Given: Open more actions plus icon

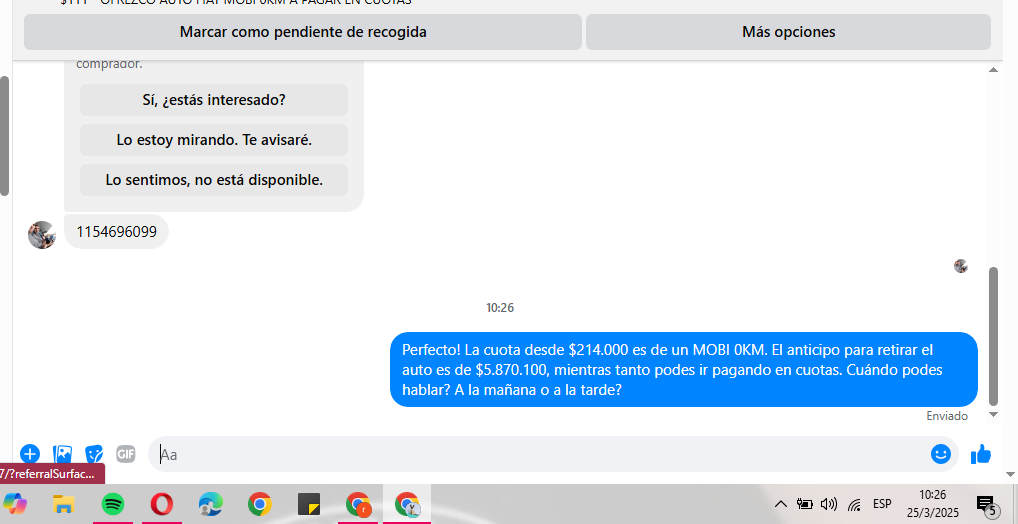Looking at the screenshot, I should coord(29,454).
